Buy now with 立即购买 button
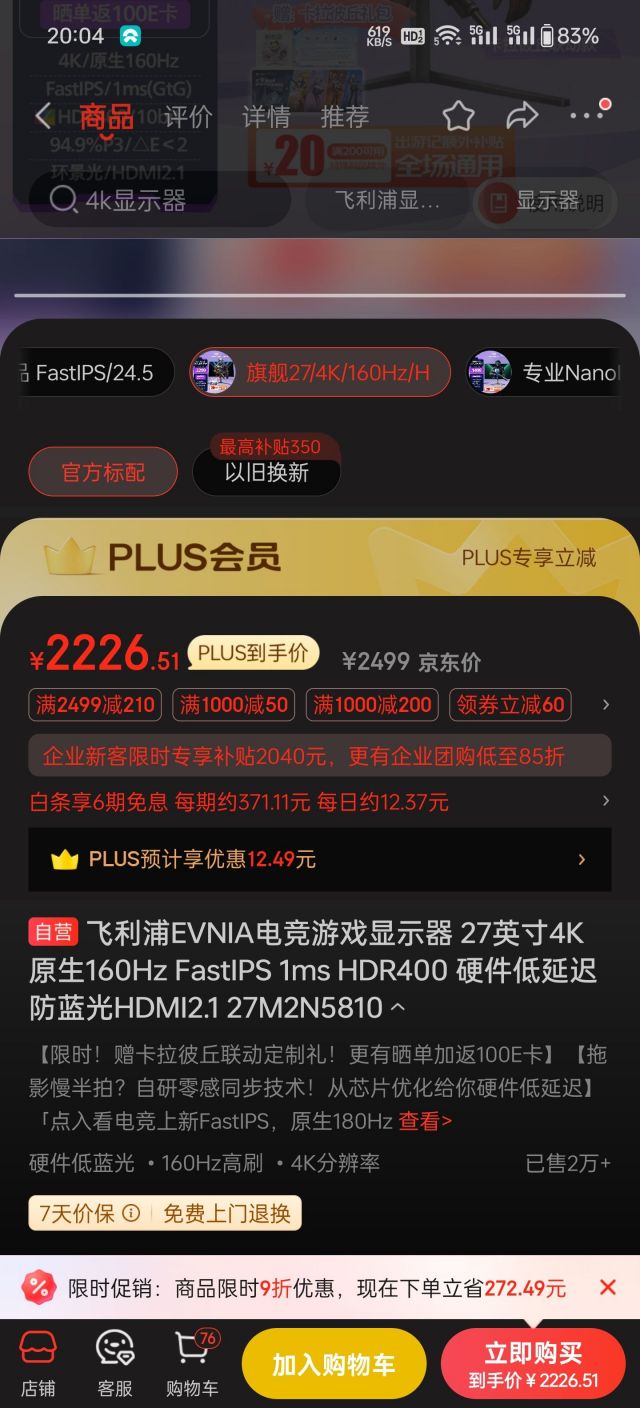Screen dimensions: 640x1408 pos(533,1365)
